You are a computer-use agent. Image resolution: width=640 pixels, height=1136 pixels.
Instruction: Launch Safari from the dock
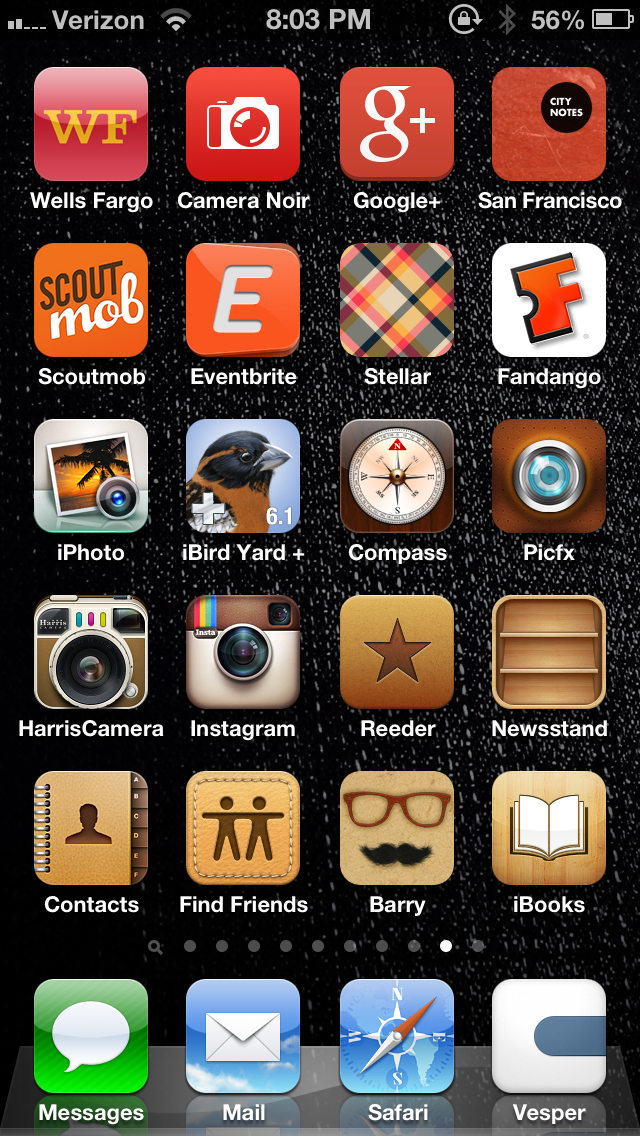click(x=397, y=1036)
